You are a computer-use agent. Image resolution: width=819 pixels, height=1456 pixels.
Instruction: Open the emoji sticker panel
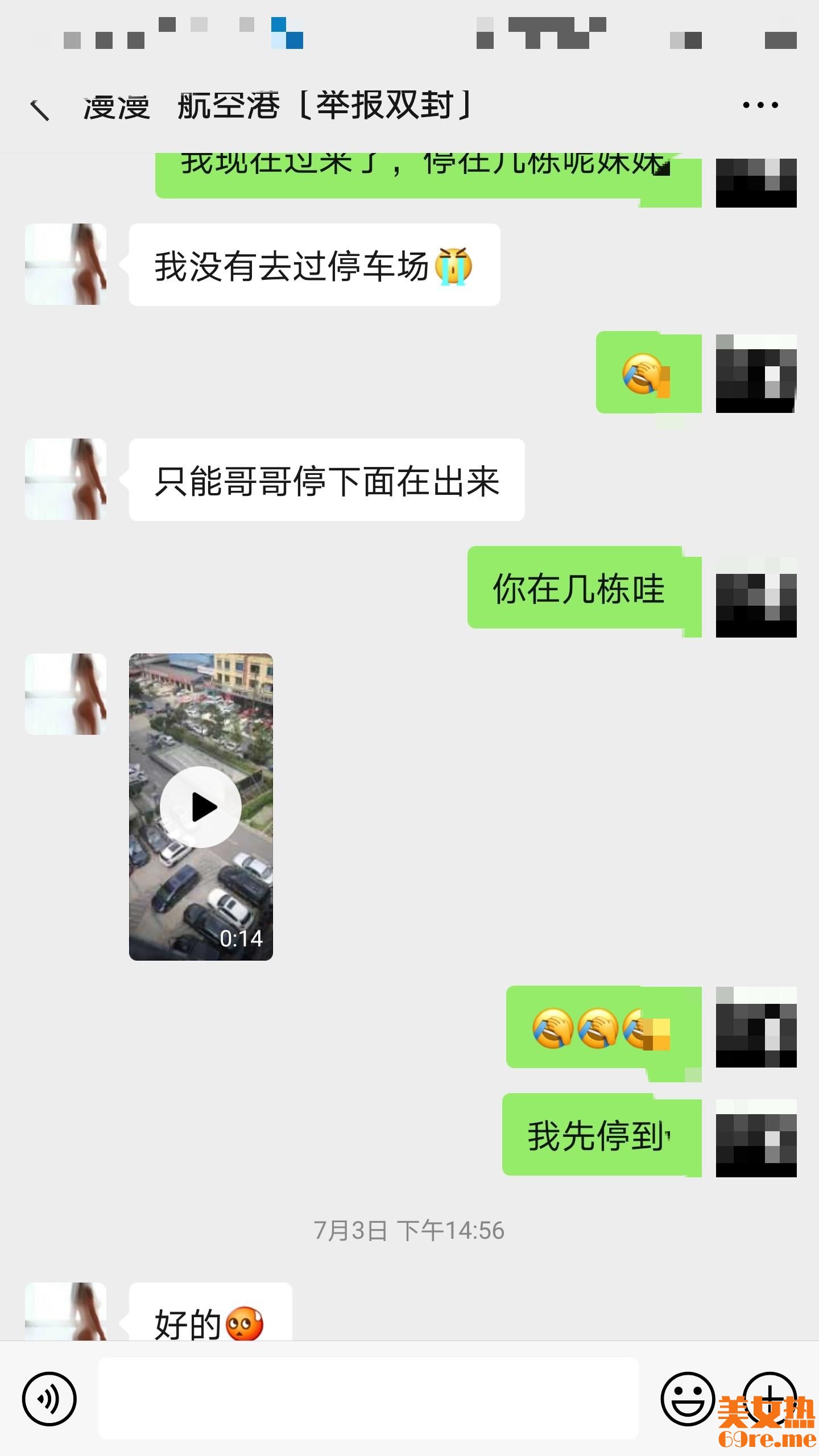pos(687,1399)
